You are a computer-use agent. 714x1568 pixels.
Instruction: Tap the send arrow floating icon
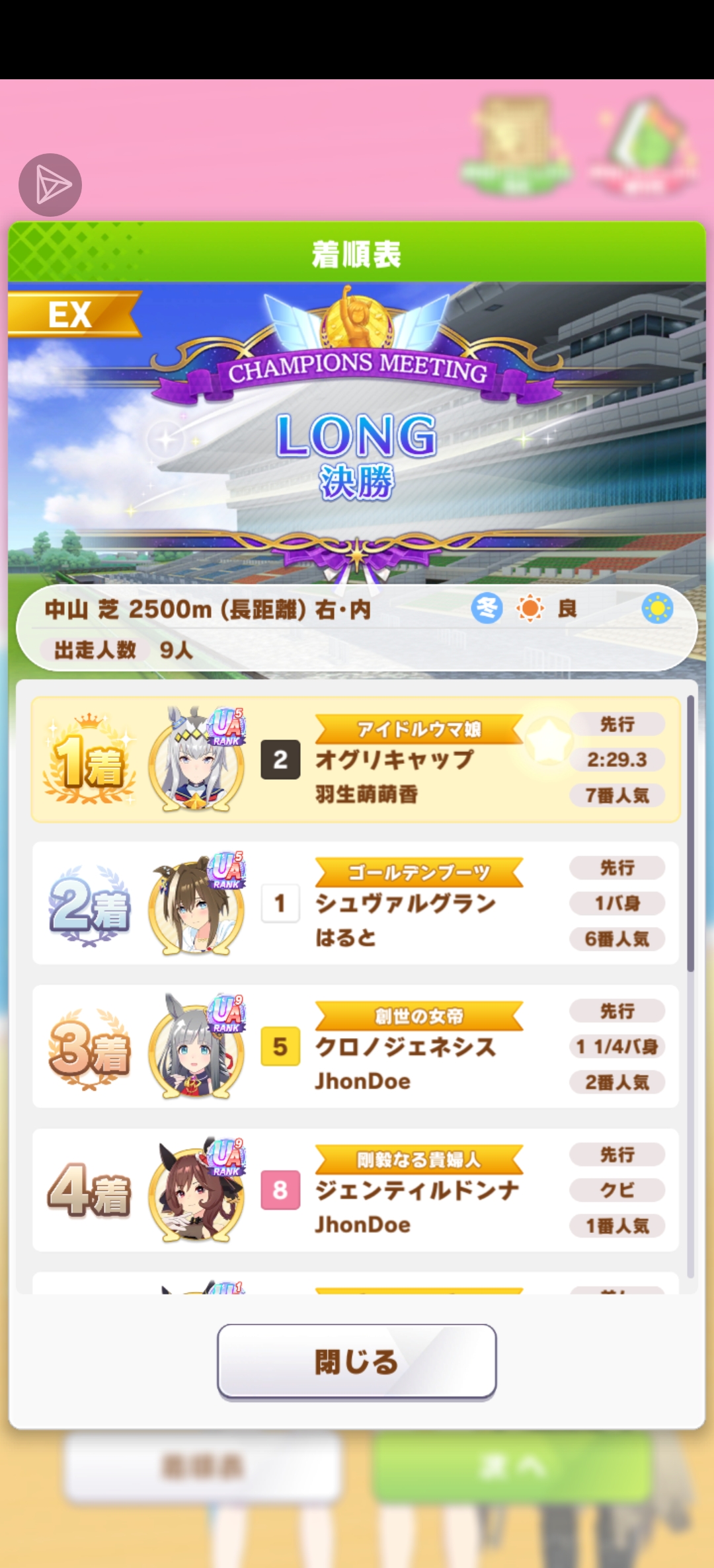(50, 185)
